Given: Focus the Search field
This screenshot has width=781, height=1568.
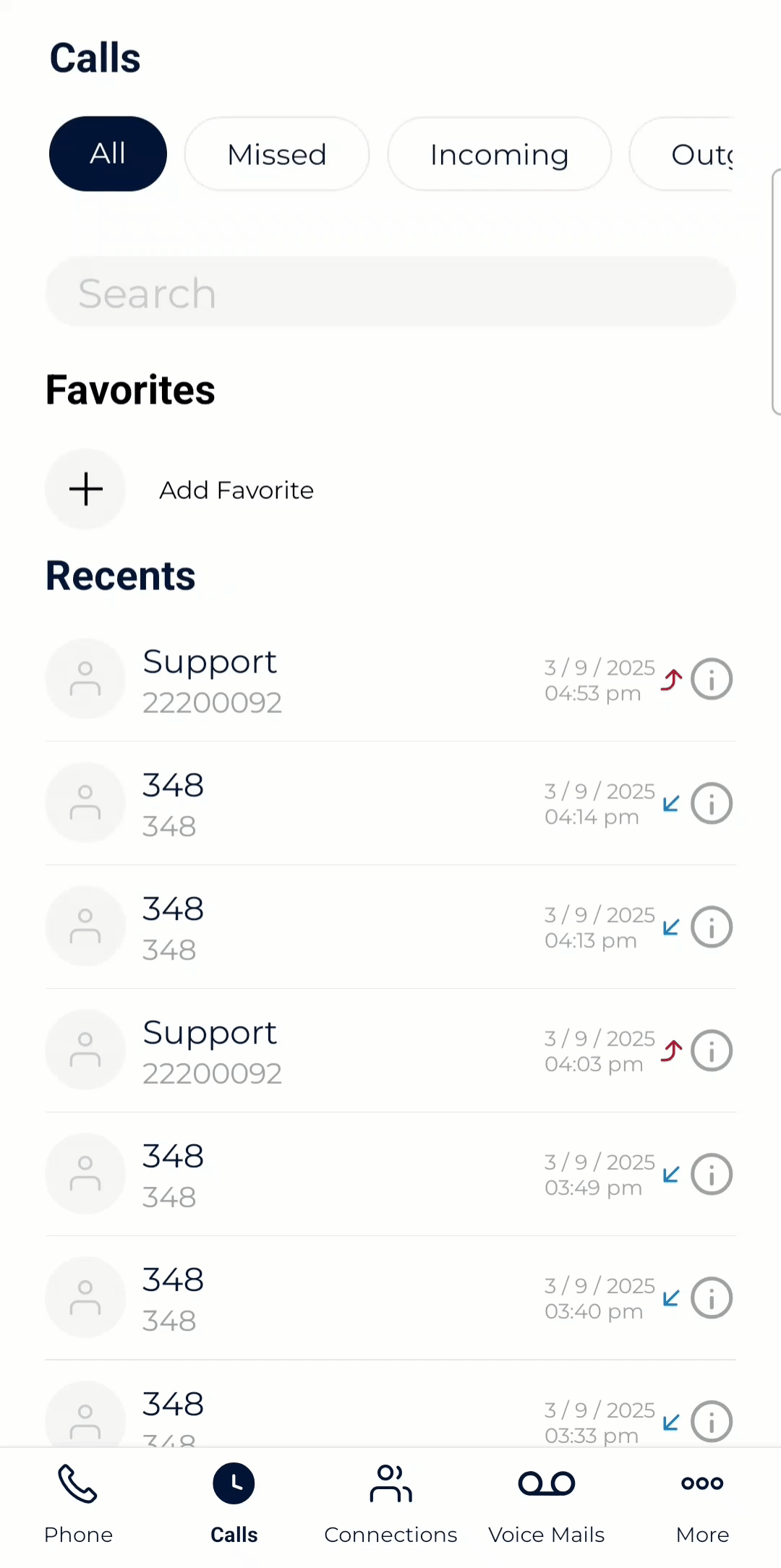Looking at the screenshot, I should [390, 293].
